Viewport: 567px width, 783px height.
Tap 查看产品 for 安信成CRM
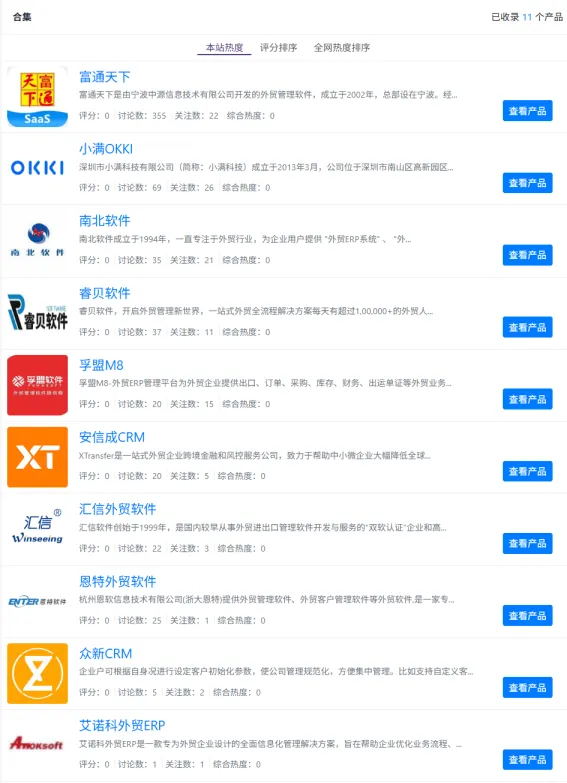528,471
